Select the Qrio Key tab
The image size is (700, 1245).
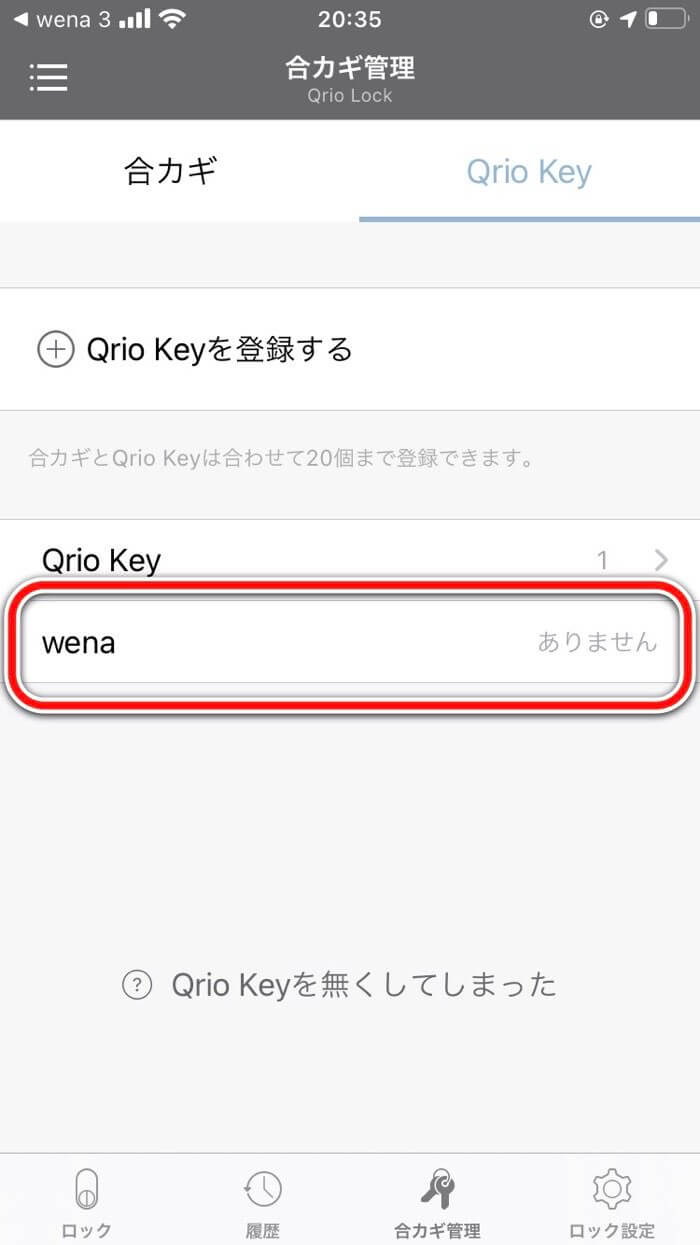tap(529, 171)
